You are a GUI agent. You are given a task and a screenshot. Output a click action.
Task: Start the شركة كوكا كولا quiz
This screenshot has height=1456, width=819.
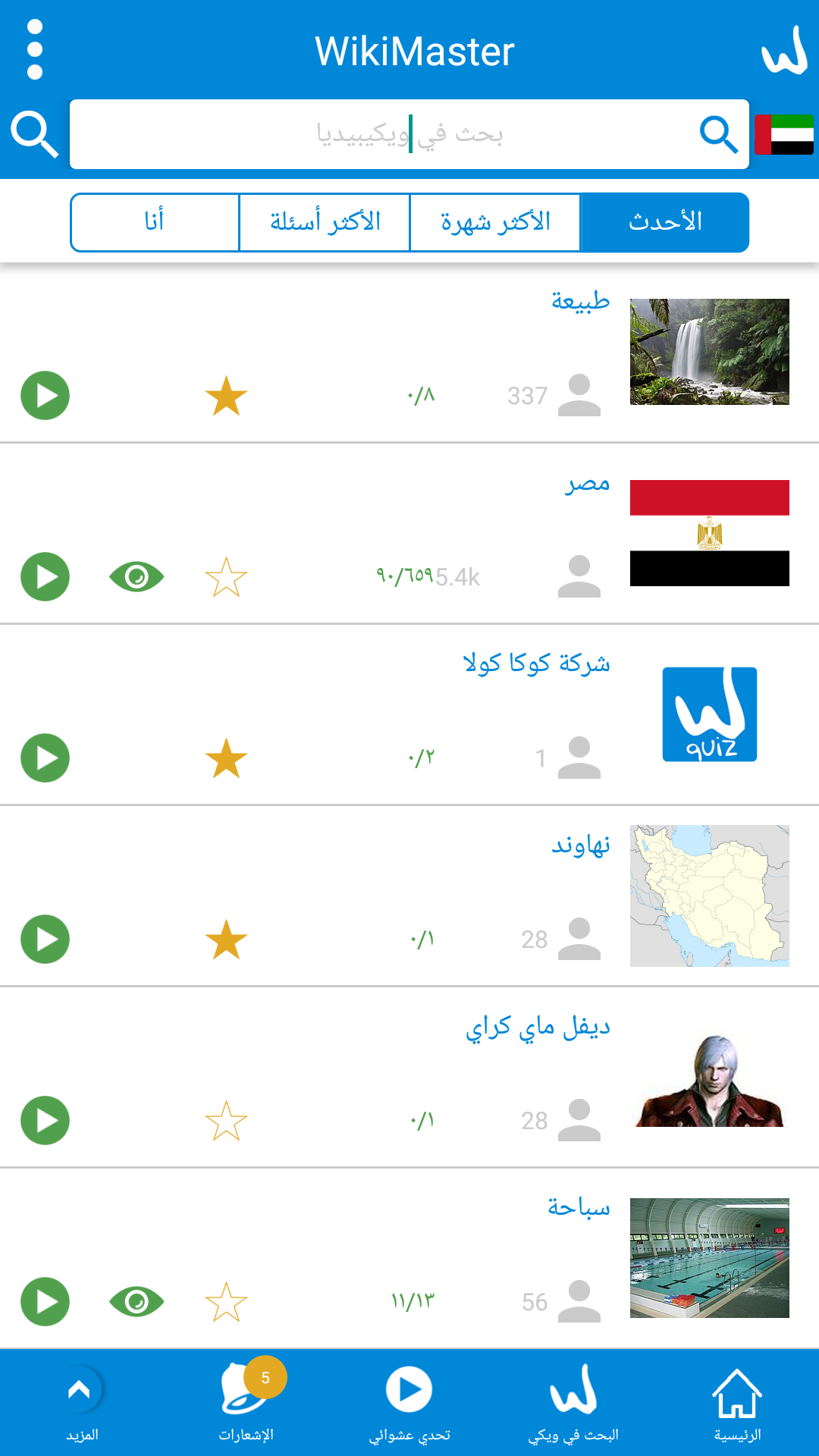point(45,758)
